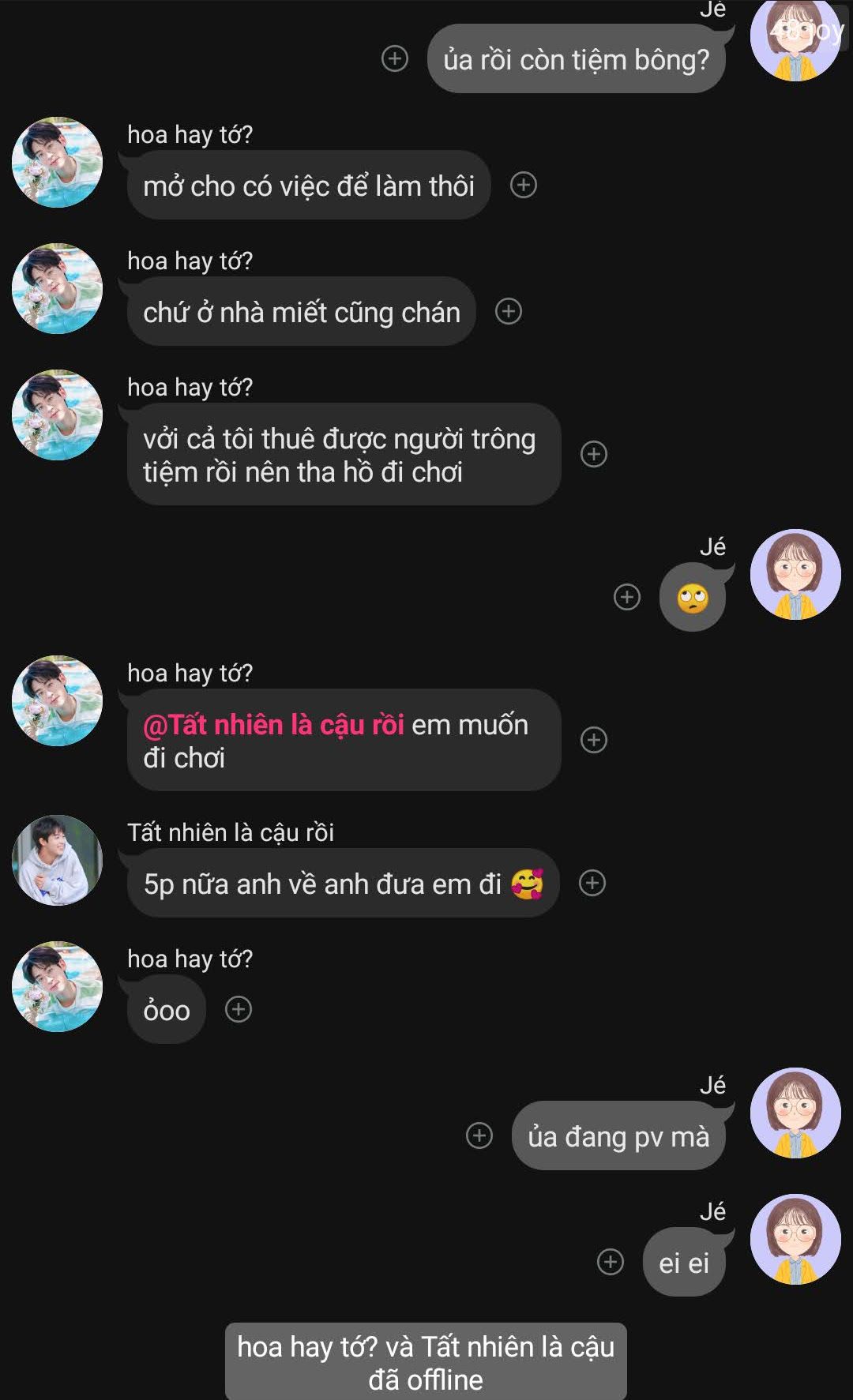Open hoa hay tớ? avatar beside "ỏoo"

(x=57, y=986)
